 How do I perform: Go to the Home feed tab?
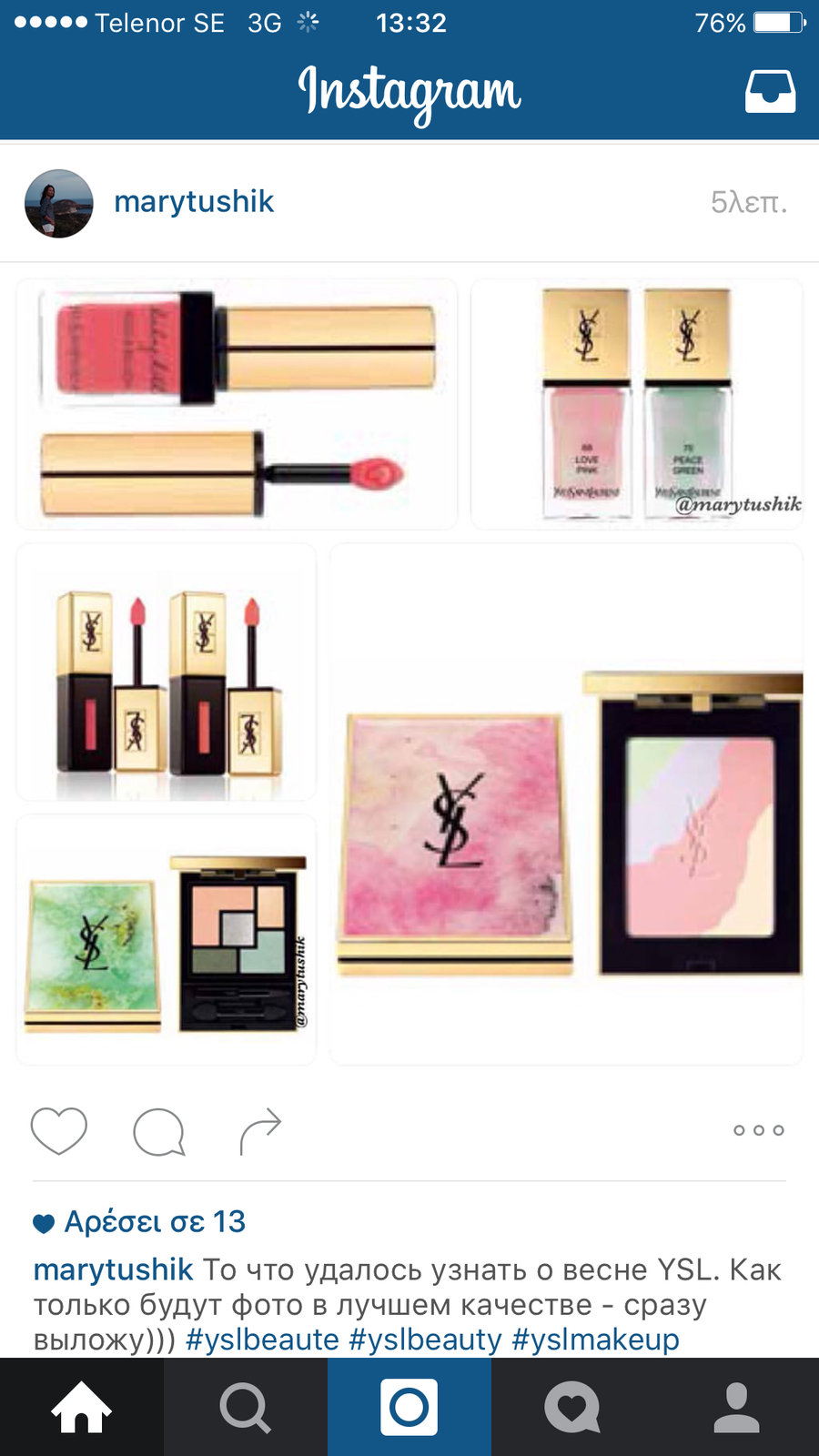click(82, 1407)
